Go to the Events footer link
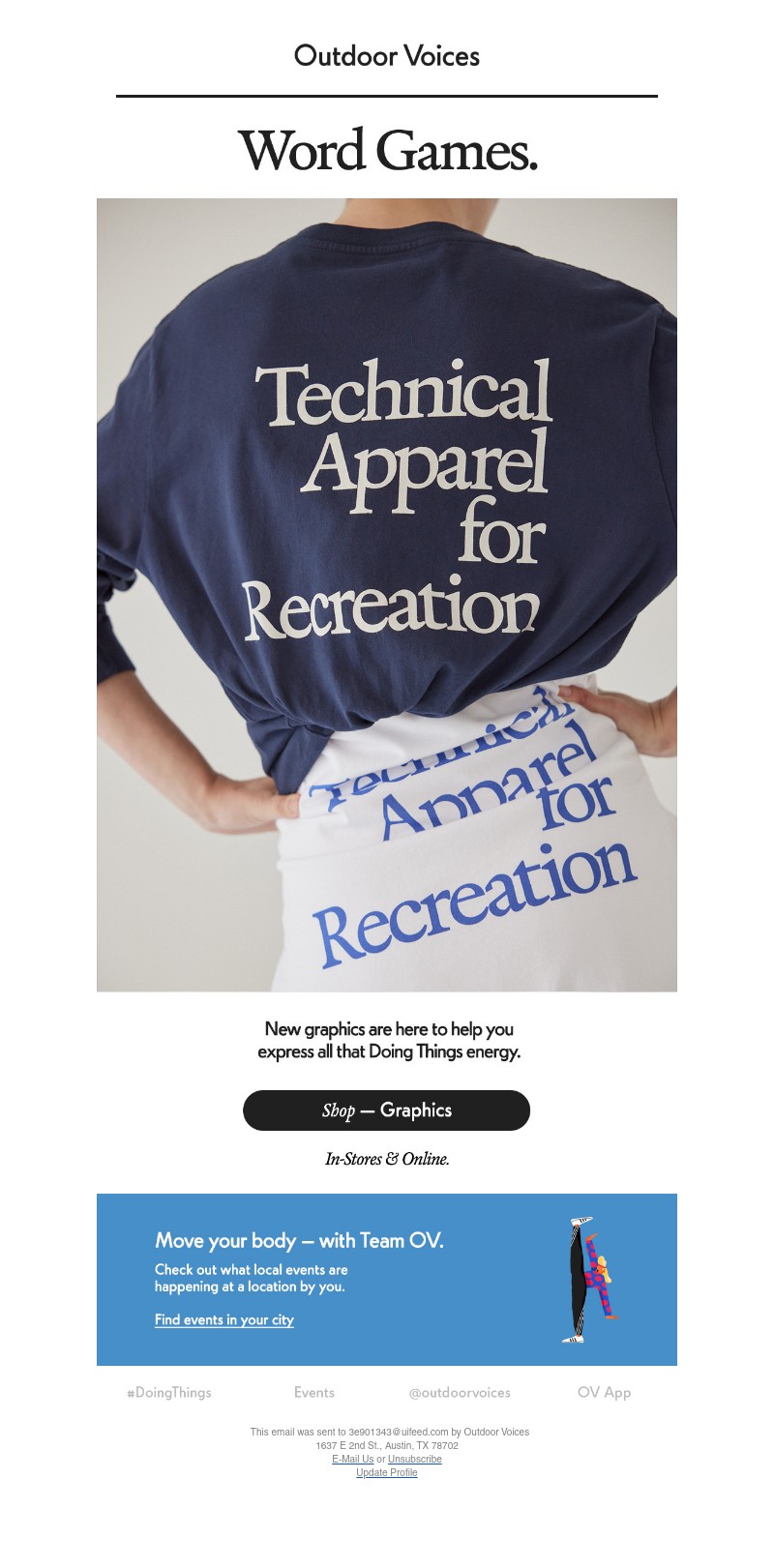 click(314, 1392)
